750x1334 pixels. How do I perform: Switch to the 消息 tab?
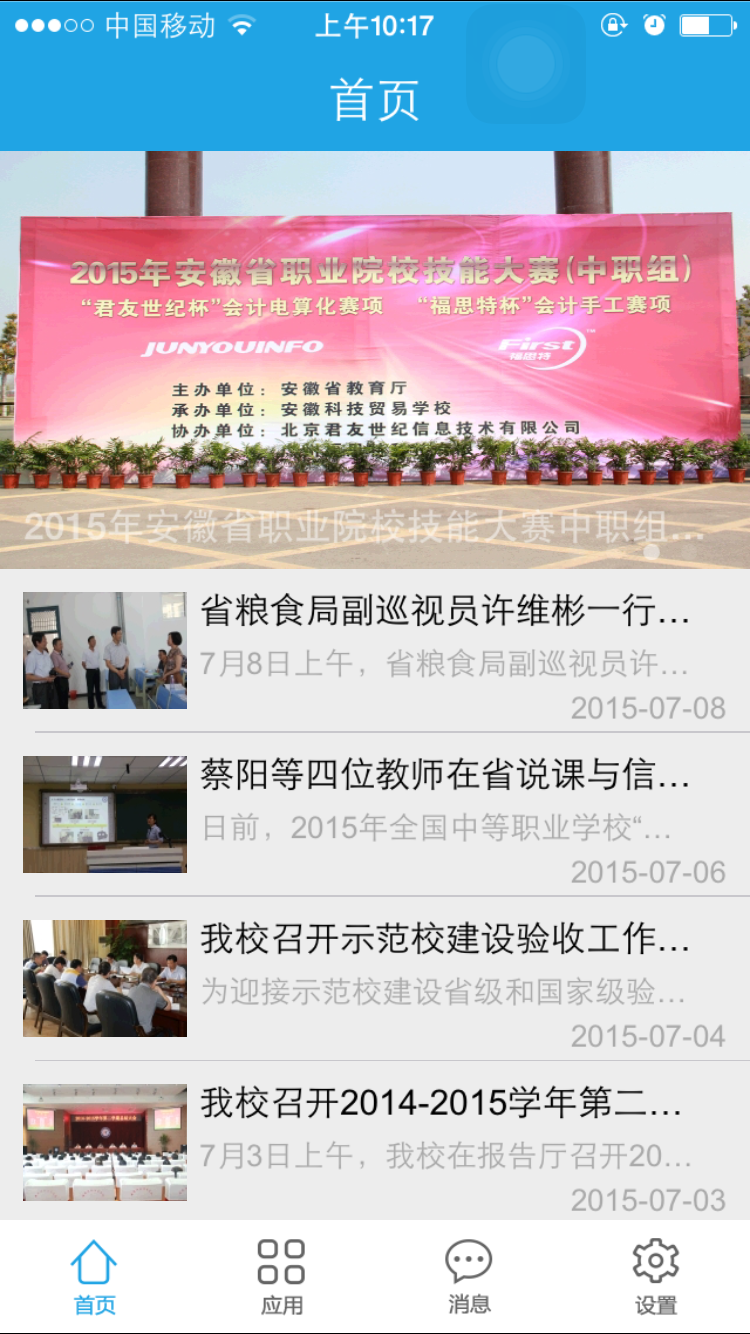click(x=468, y=1277)
